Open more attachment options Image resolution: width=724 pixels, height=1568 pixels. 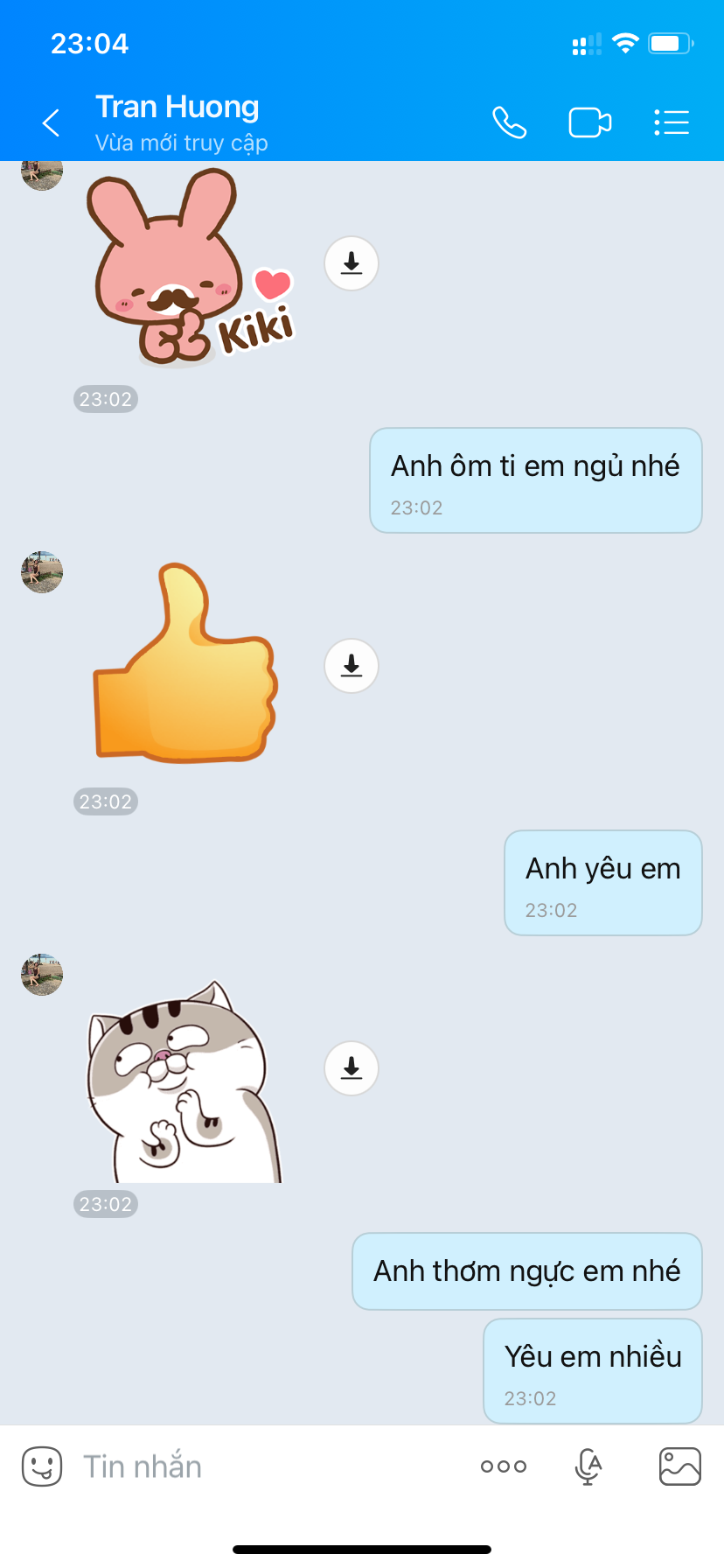(x=504, y=1466)
